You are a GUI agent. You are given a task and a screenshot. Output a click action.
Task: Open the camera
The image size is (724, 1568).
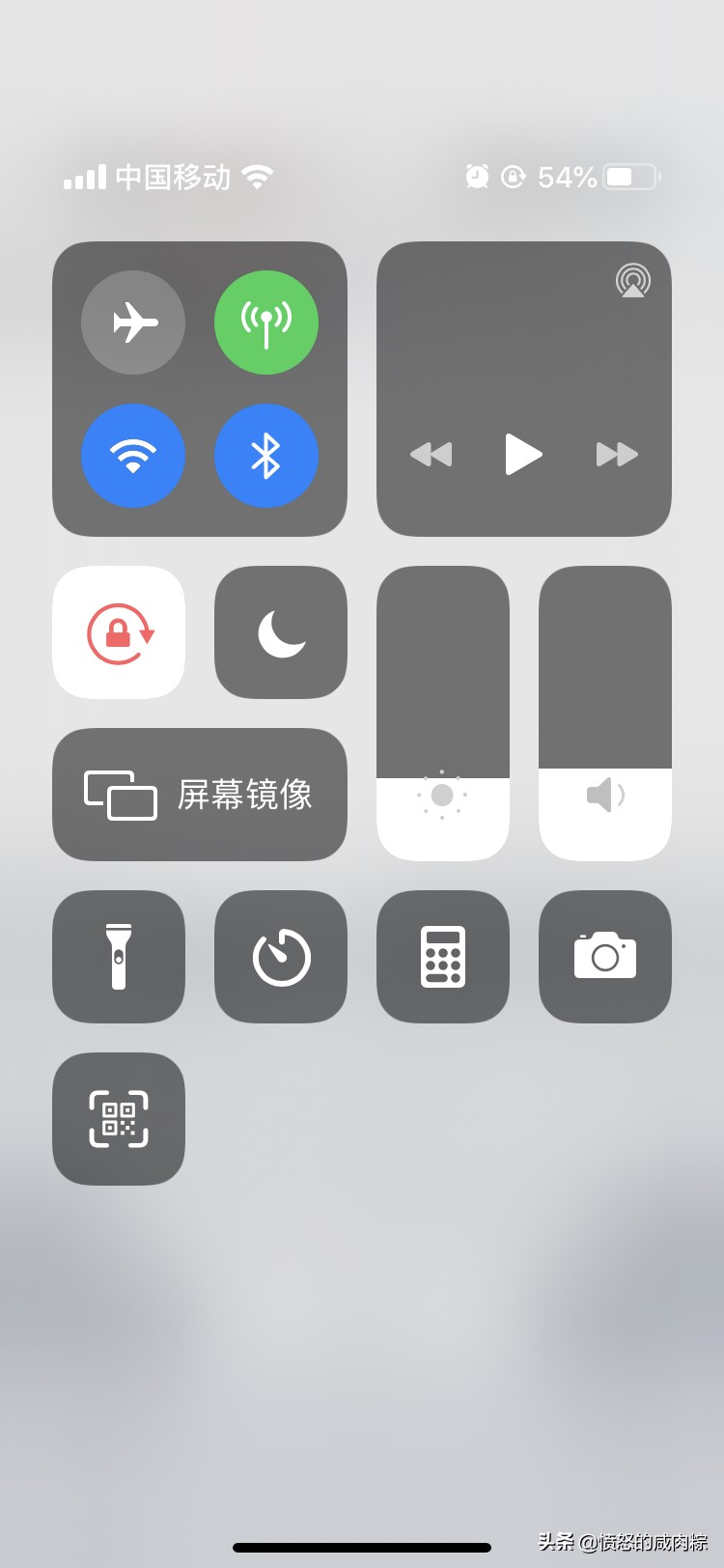(605, 957)
